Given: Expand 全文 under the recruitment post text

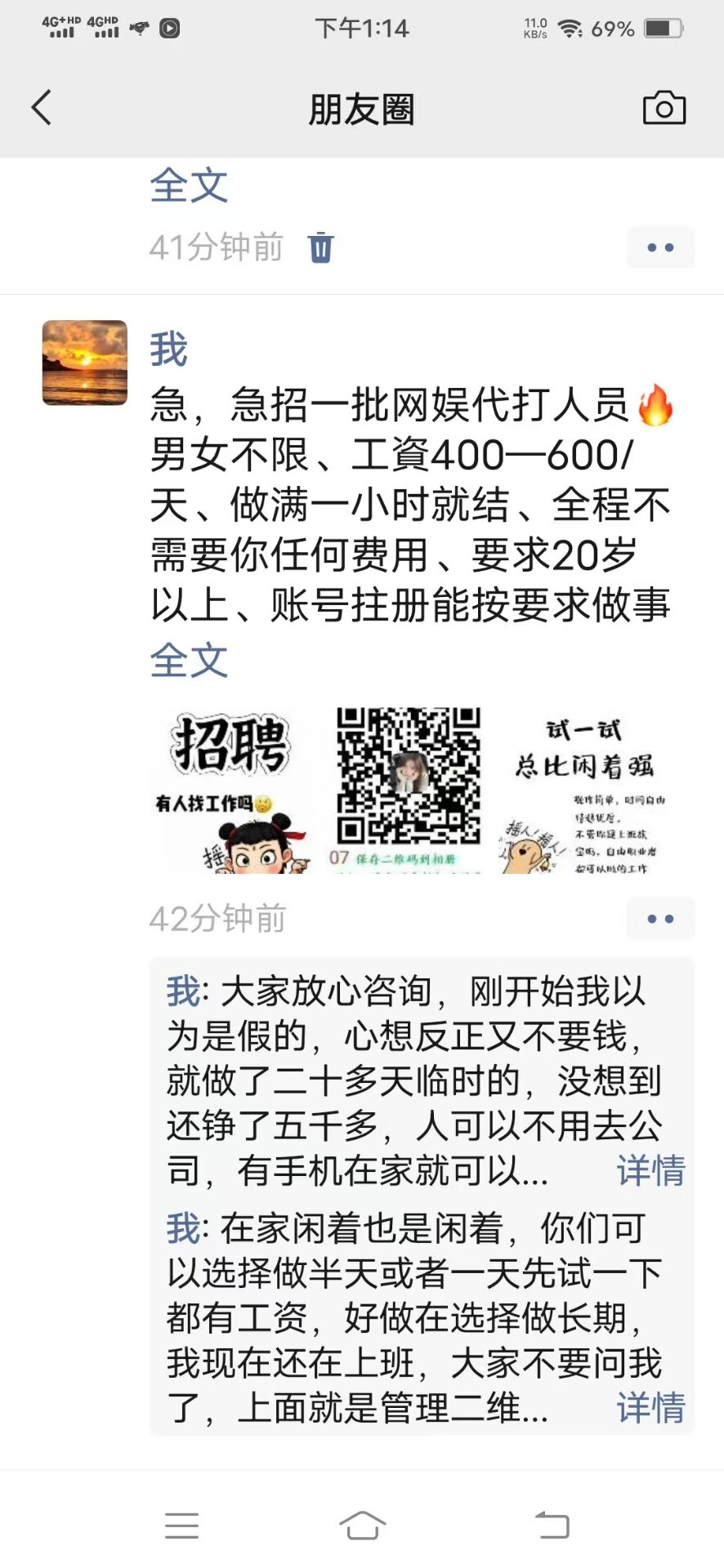Looking at the screenshot, I should point(189,660).
